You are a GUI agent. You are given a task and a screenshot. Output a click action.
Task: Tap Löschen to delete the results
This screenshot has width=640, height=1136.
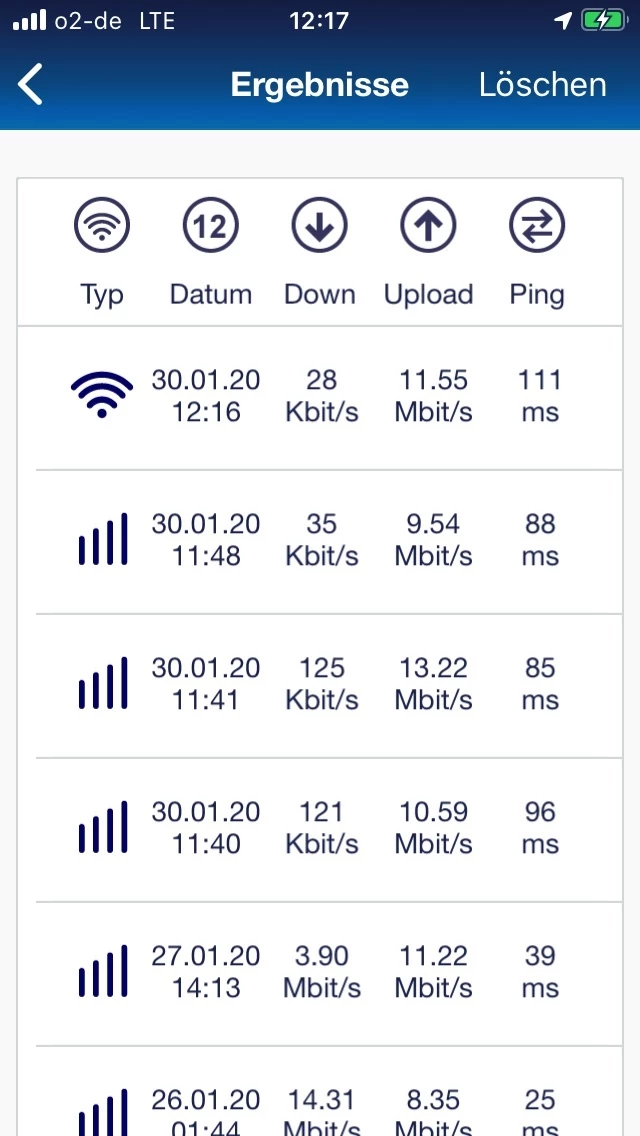click(x=542, y=85)
